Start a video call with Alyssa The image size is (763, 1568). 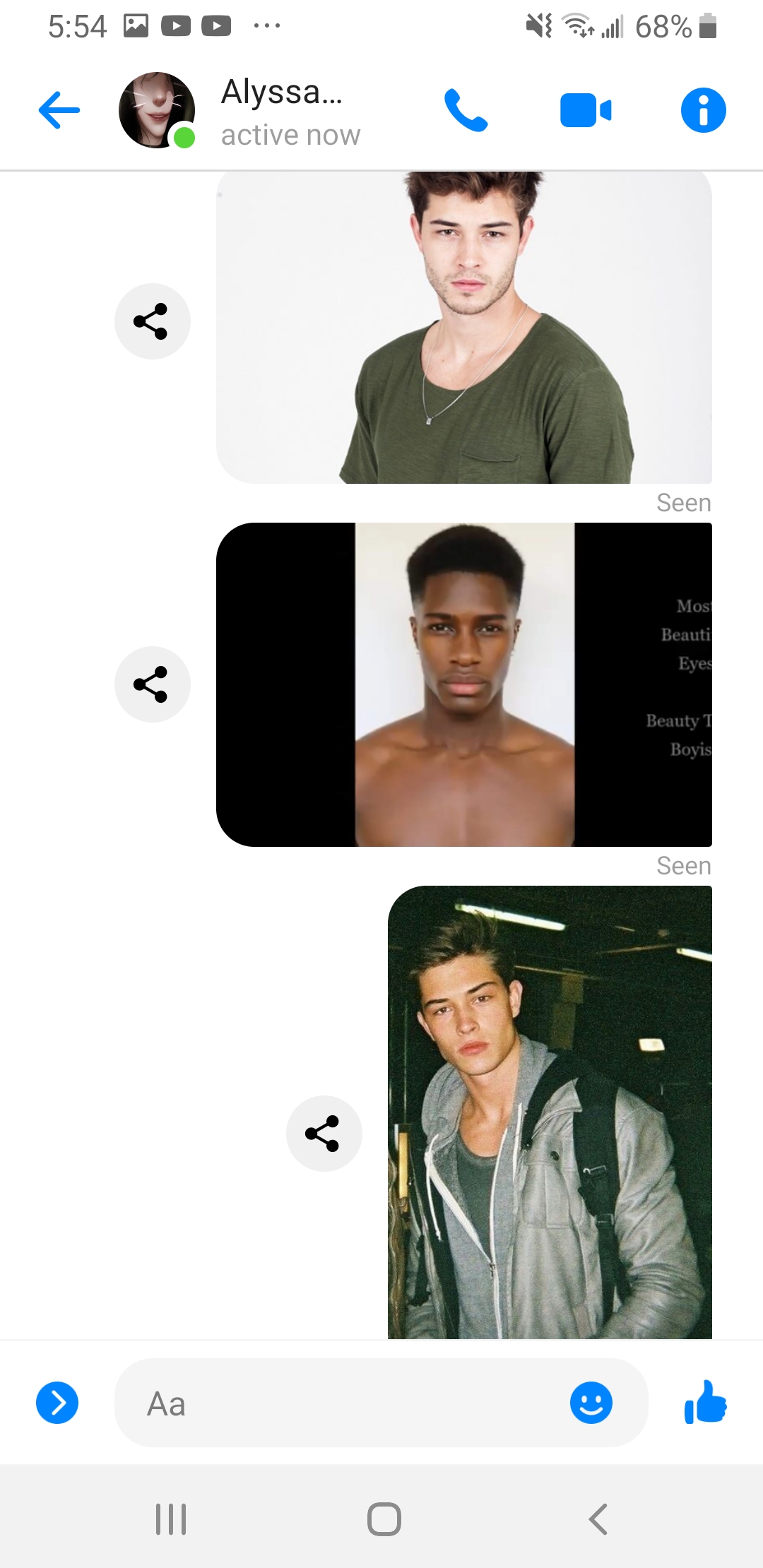585,110
